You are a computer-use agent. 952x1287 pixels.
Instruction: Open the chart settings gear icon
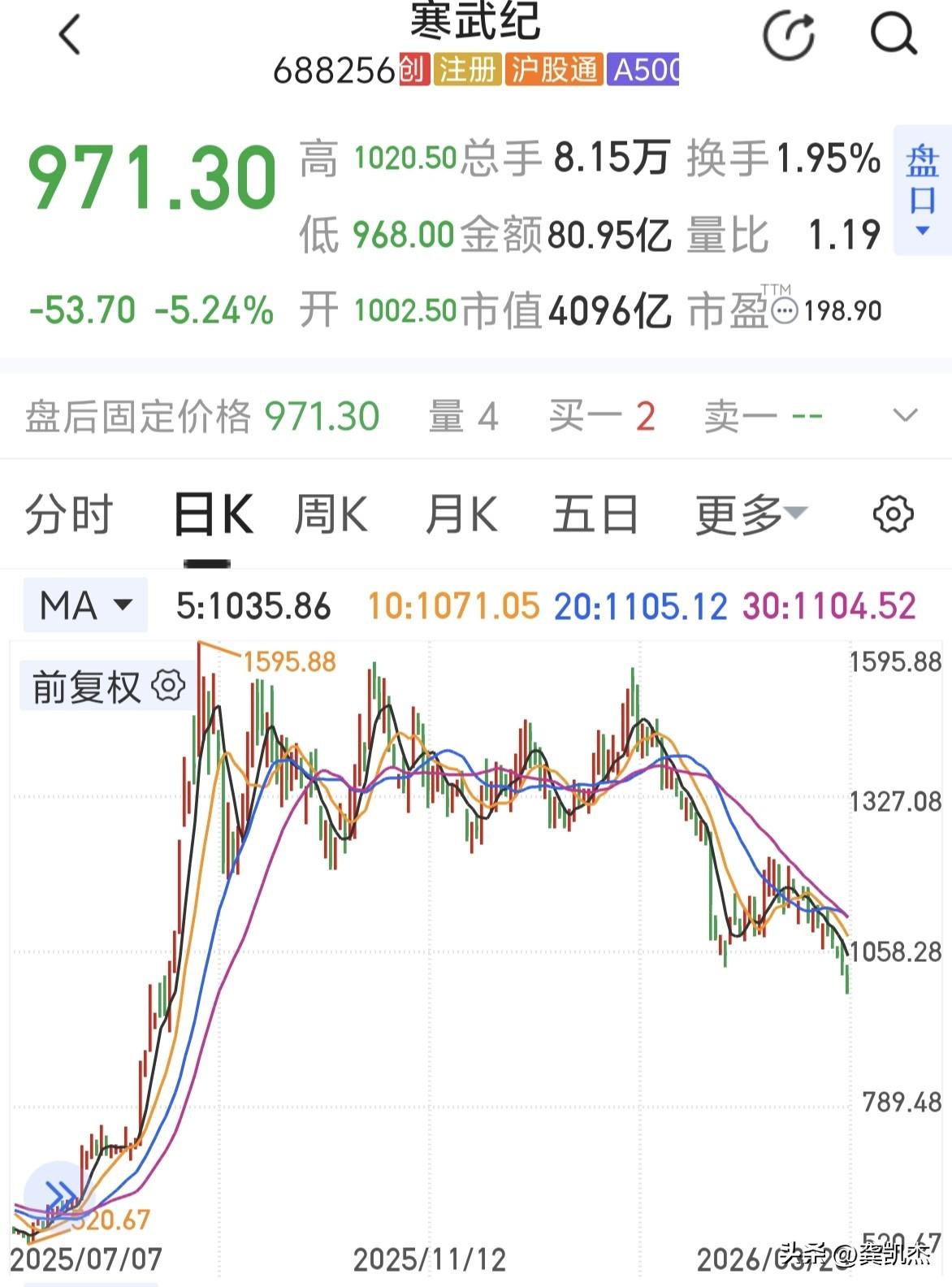892,513
